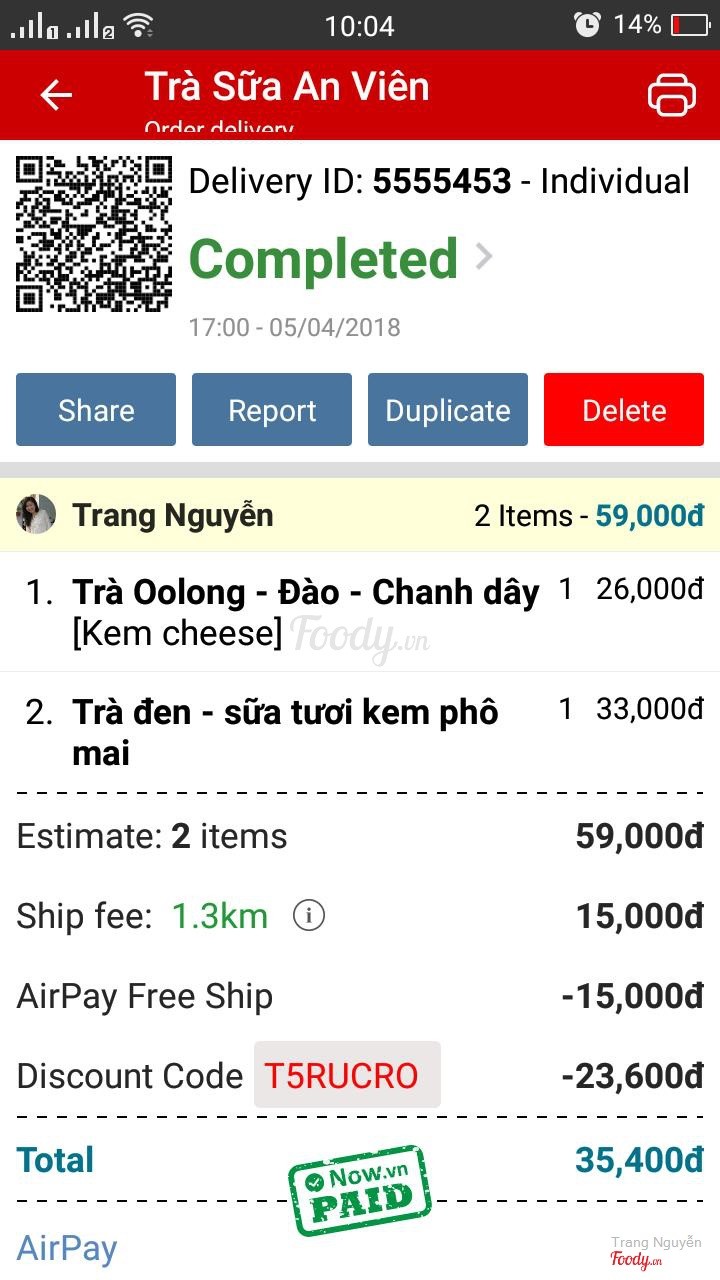Open Trang Nguyễn's order row
The image size is (720, 1280).
click(360, 516)
